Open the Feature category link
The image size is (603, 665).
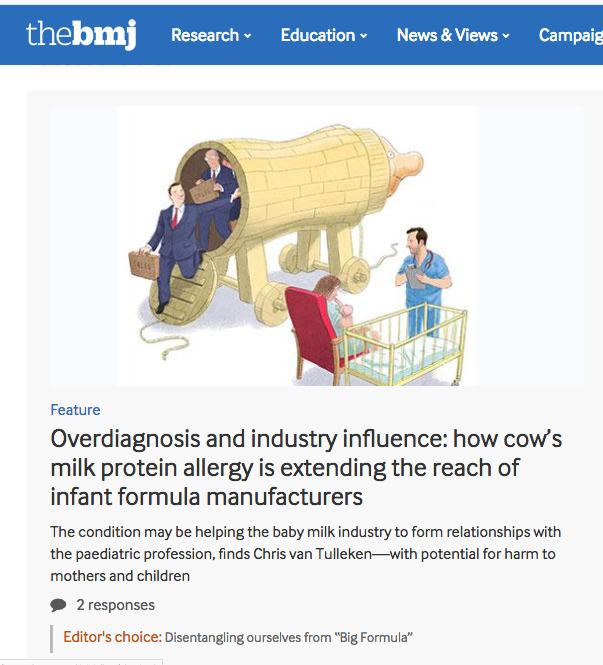[x=75, y=410]
